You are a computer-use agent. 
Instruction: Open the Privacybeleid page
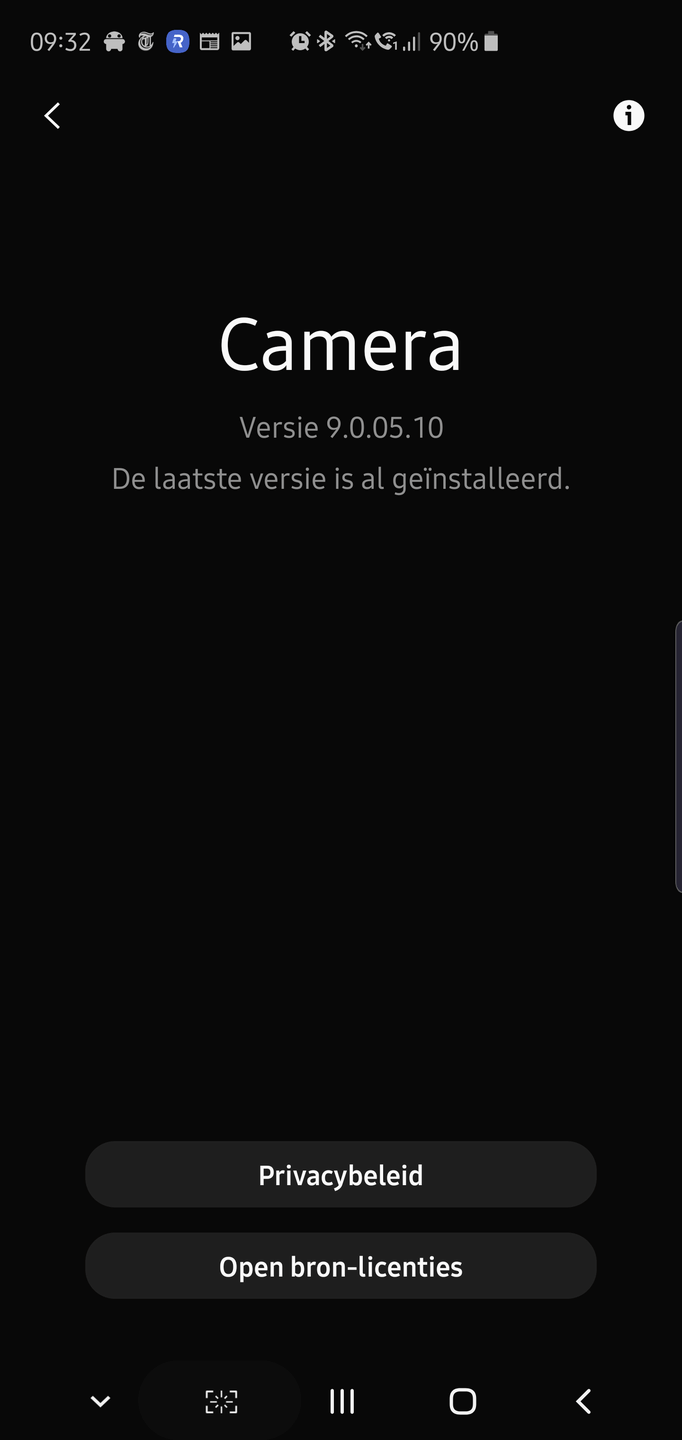[341, 1175]
